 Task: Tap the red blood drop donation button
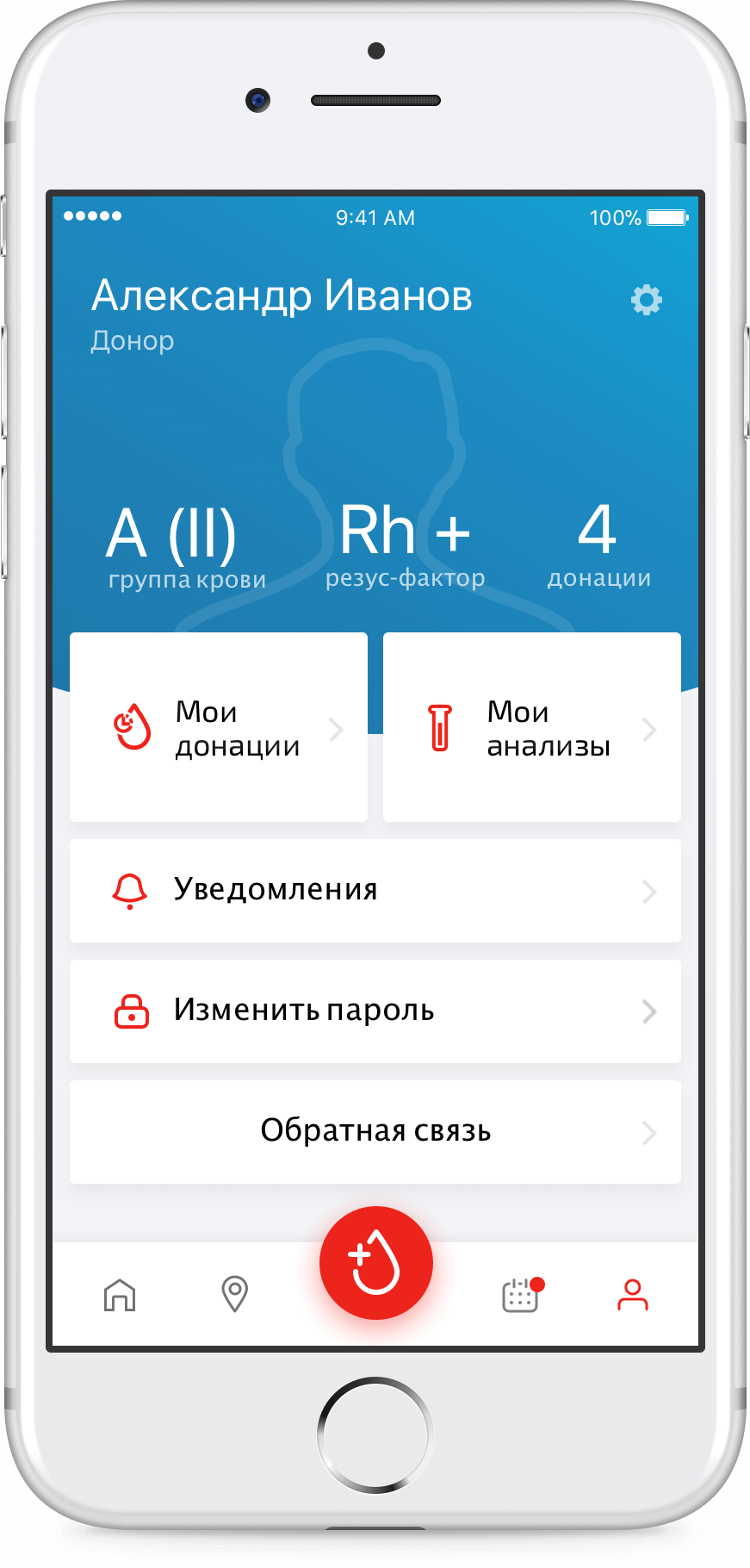(375, 1263)
